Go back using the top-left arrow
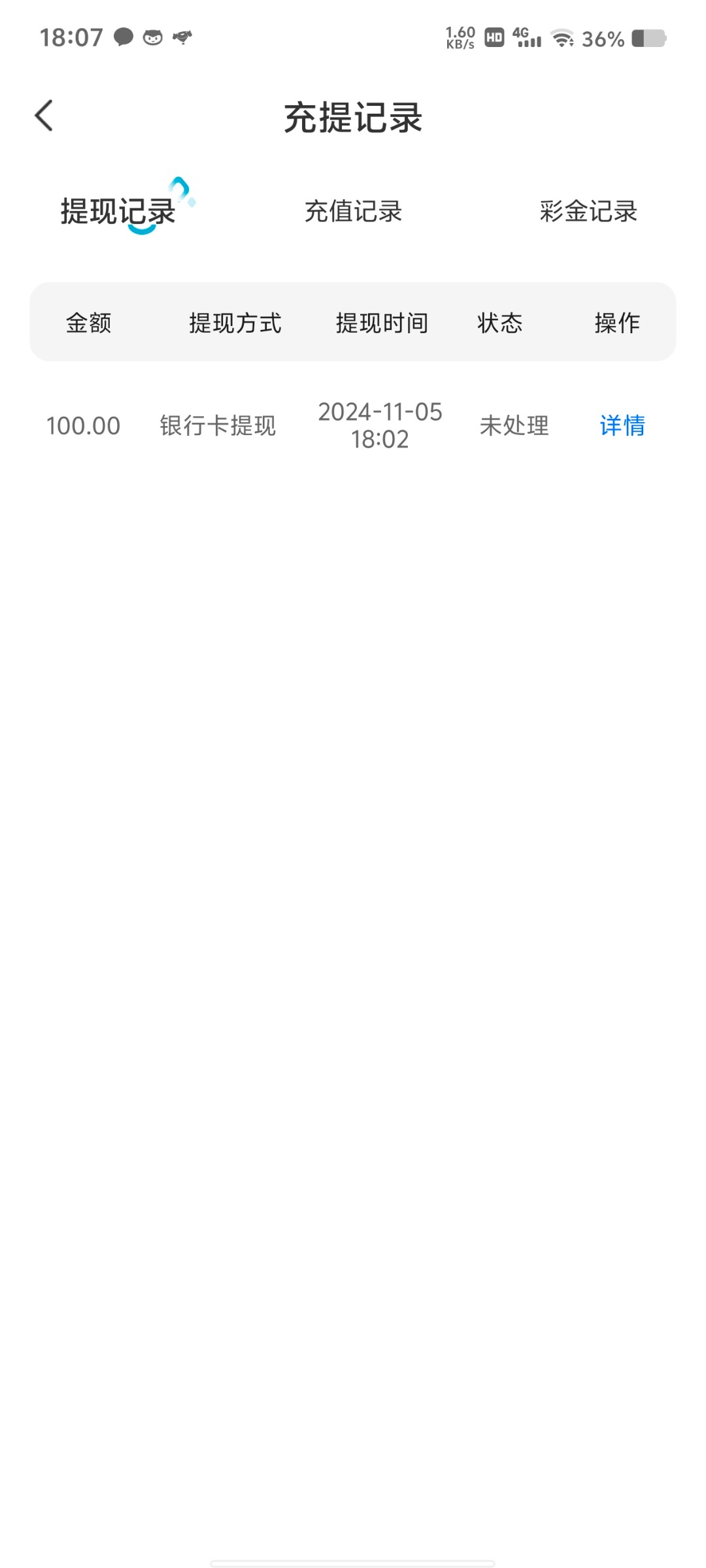Image resolution: width=706 pixels, height=1568 pixels. click(x=44, y=116)
